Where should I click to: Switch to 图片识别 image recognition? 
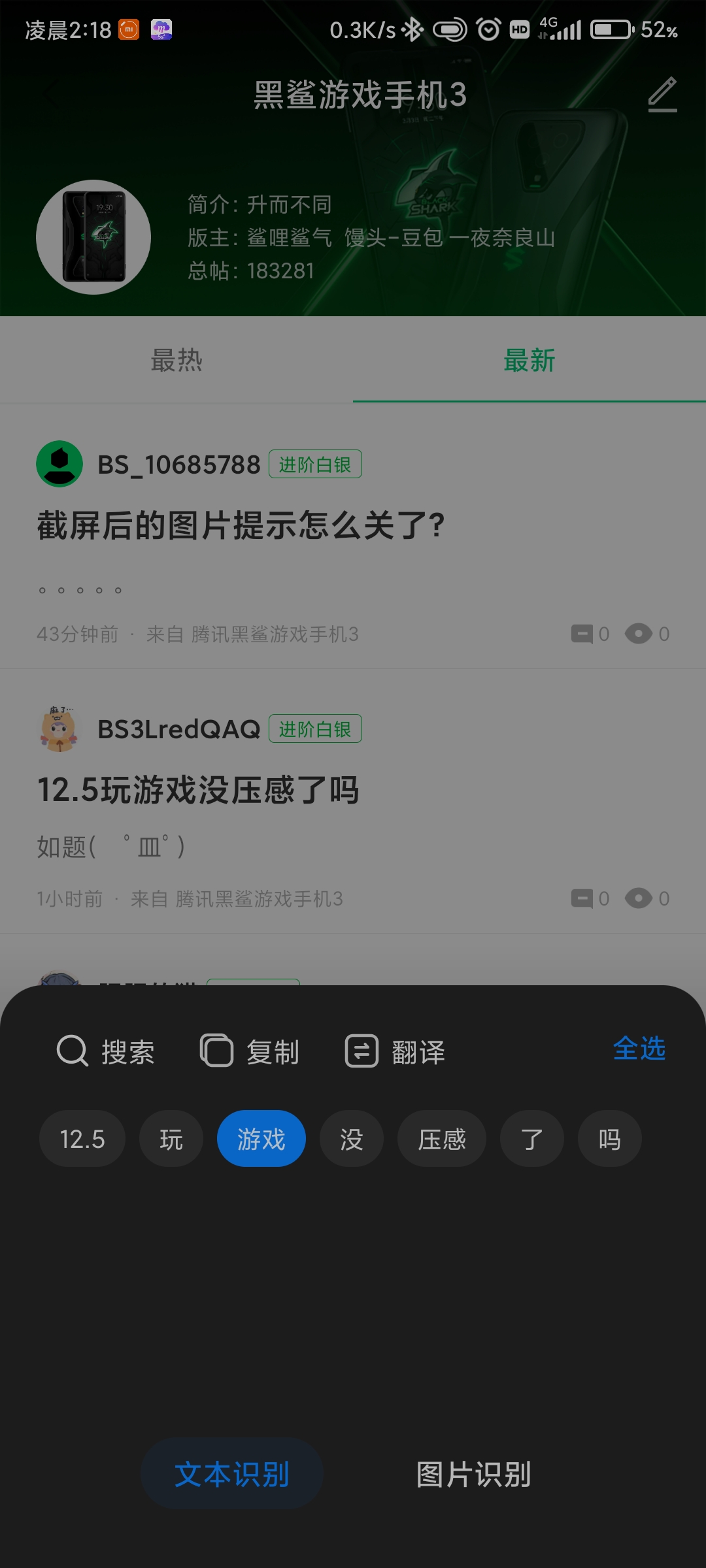[x=473, y=1475]
